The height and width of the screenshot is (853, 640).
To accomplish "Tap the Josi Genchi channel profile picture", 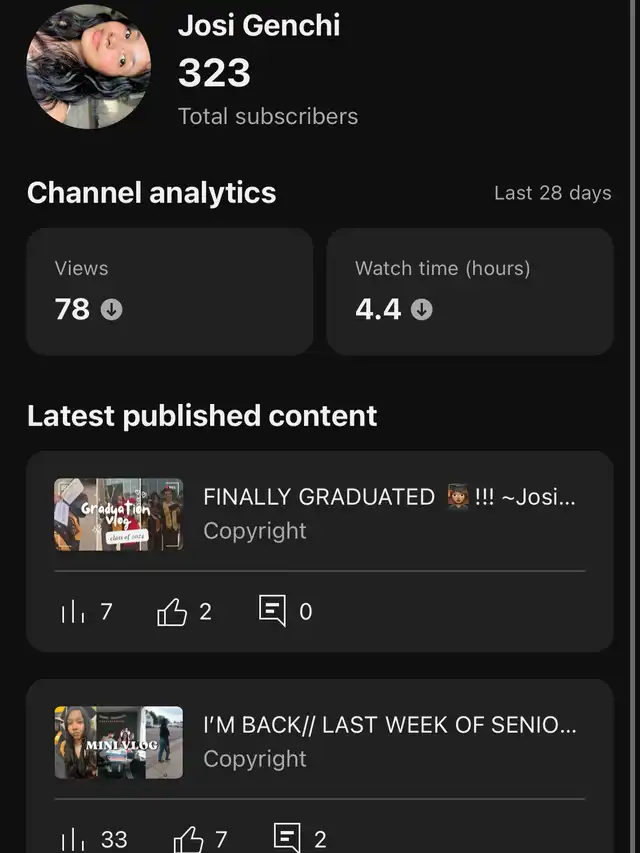I will [88, 66].
